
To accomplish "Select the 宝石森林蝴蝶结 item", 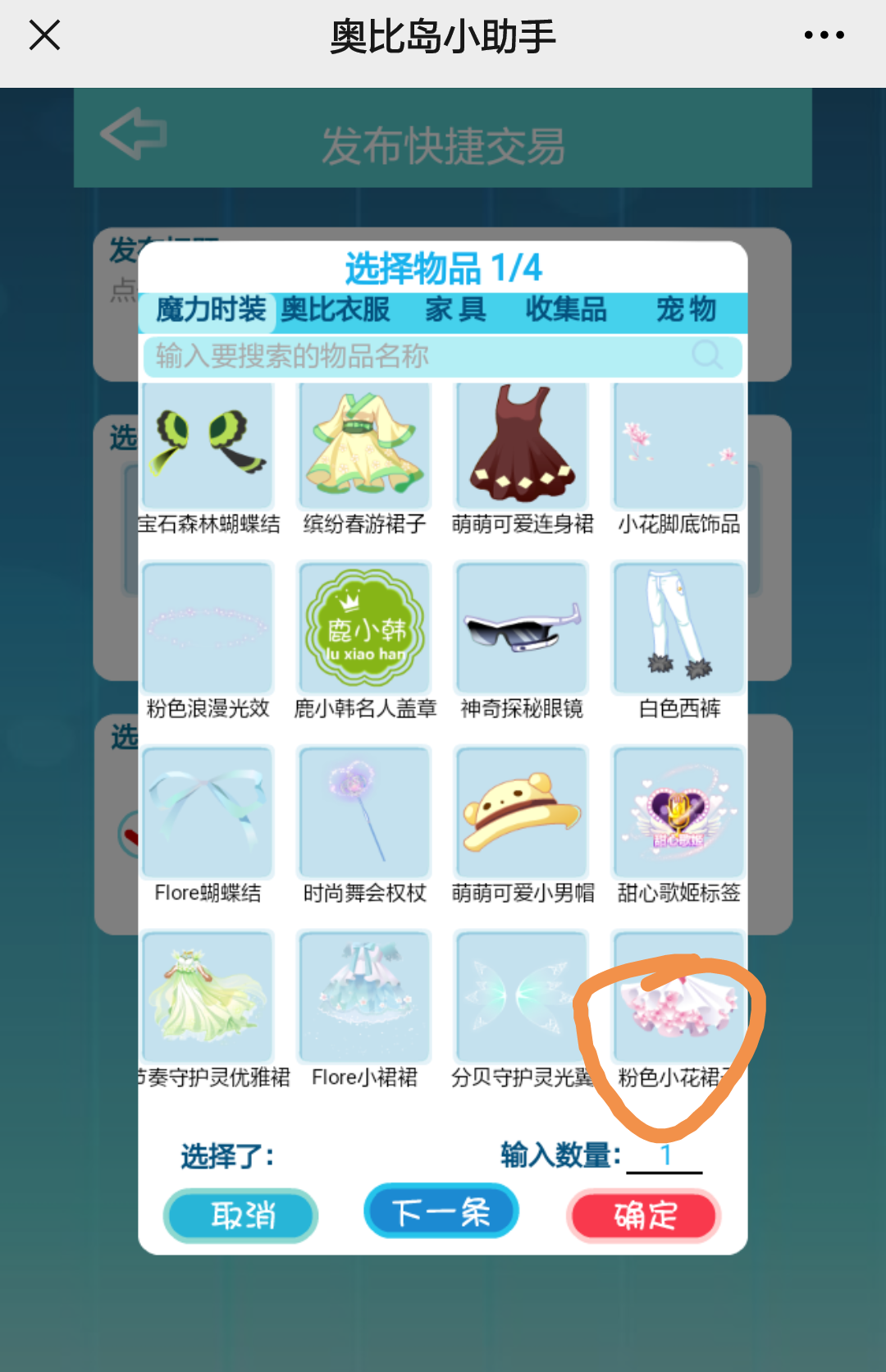I will pyautogui.click(x=208, y=447).
